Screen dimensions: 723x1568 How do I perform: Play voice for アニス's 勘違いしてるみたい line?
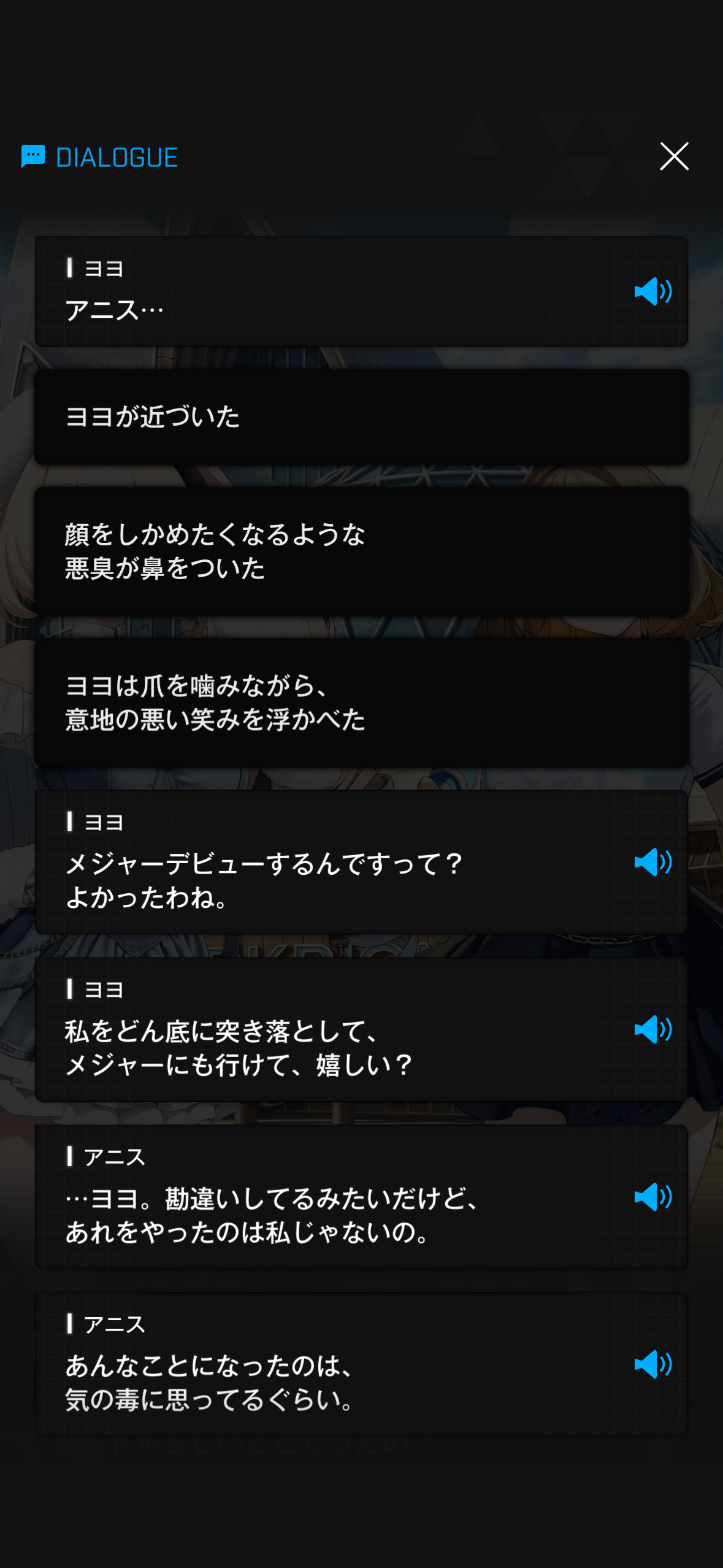click(652, 1197)
